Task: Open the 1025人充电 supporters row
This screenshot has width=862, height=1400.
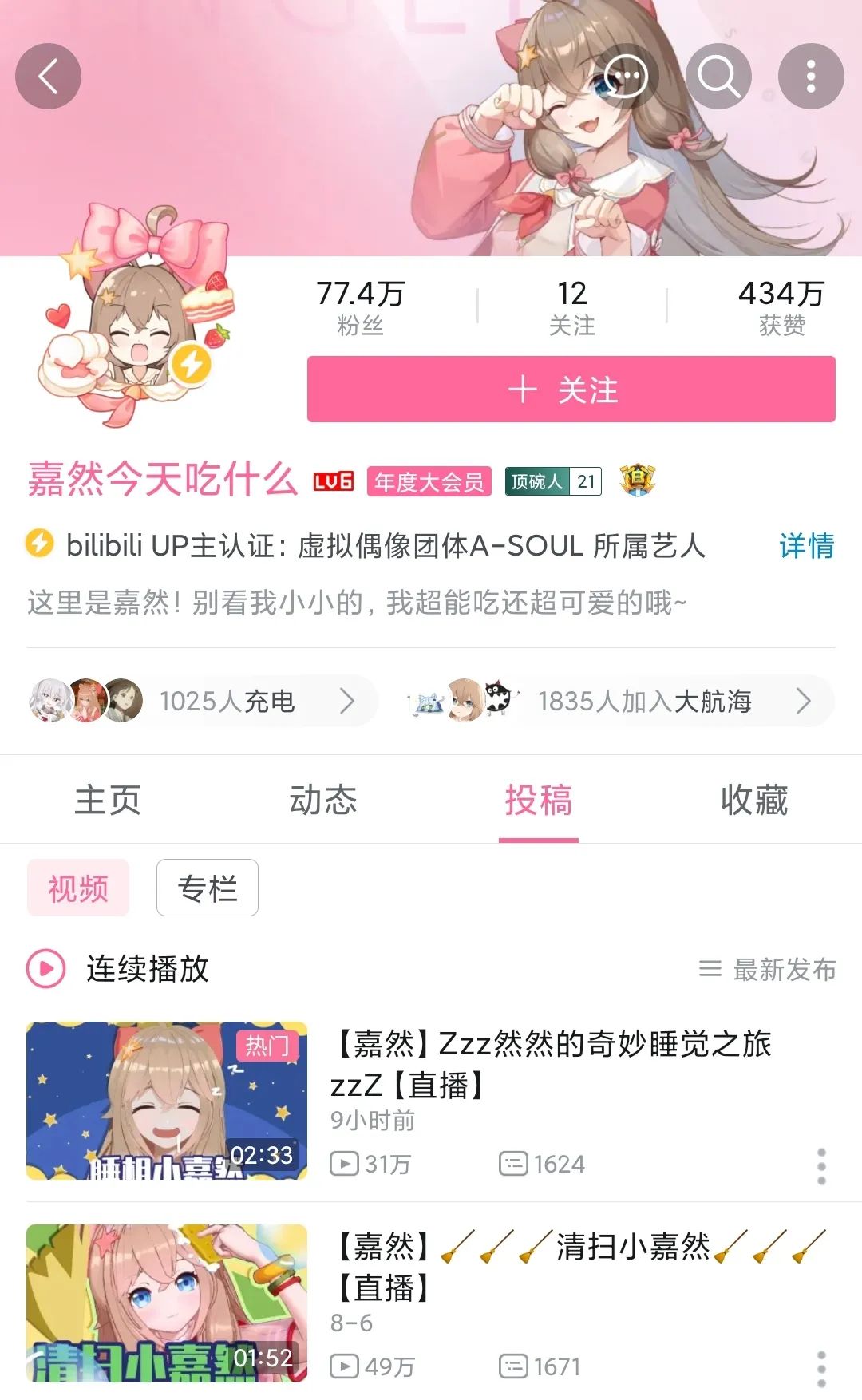Action: [200, 701]
